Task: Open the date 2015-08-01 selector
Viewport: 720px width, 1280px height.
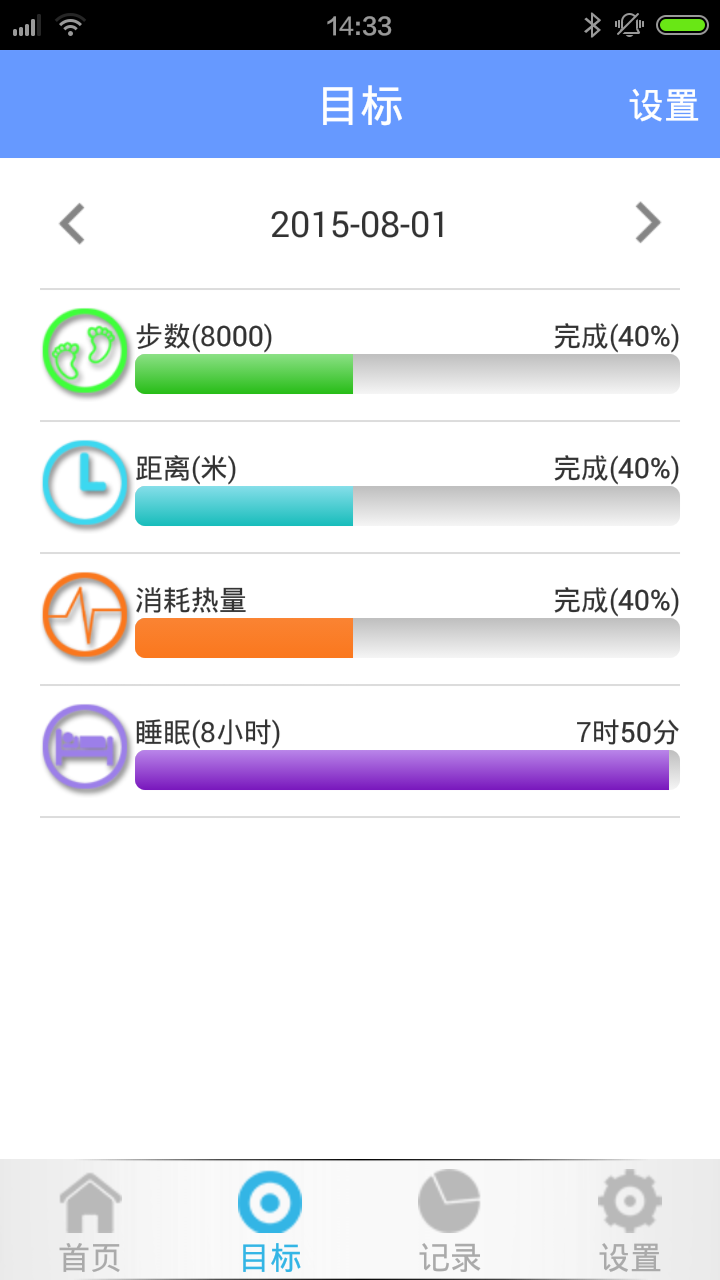Action: click(x=360, y=223)
